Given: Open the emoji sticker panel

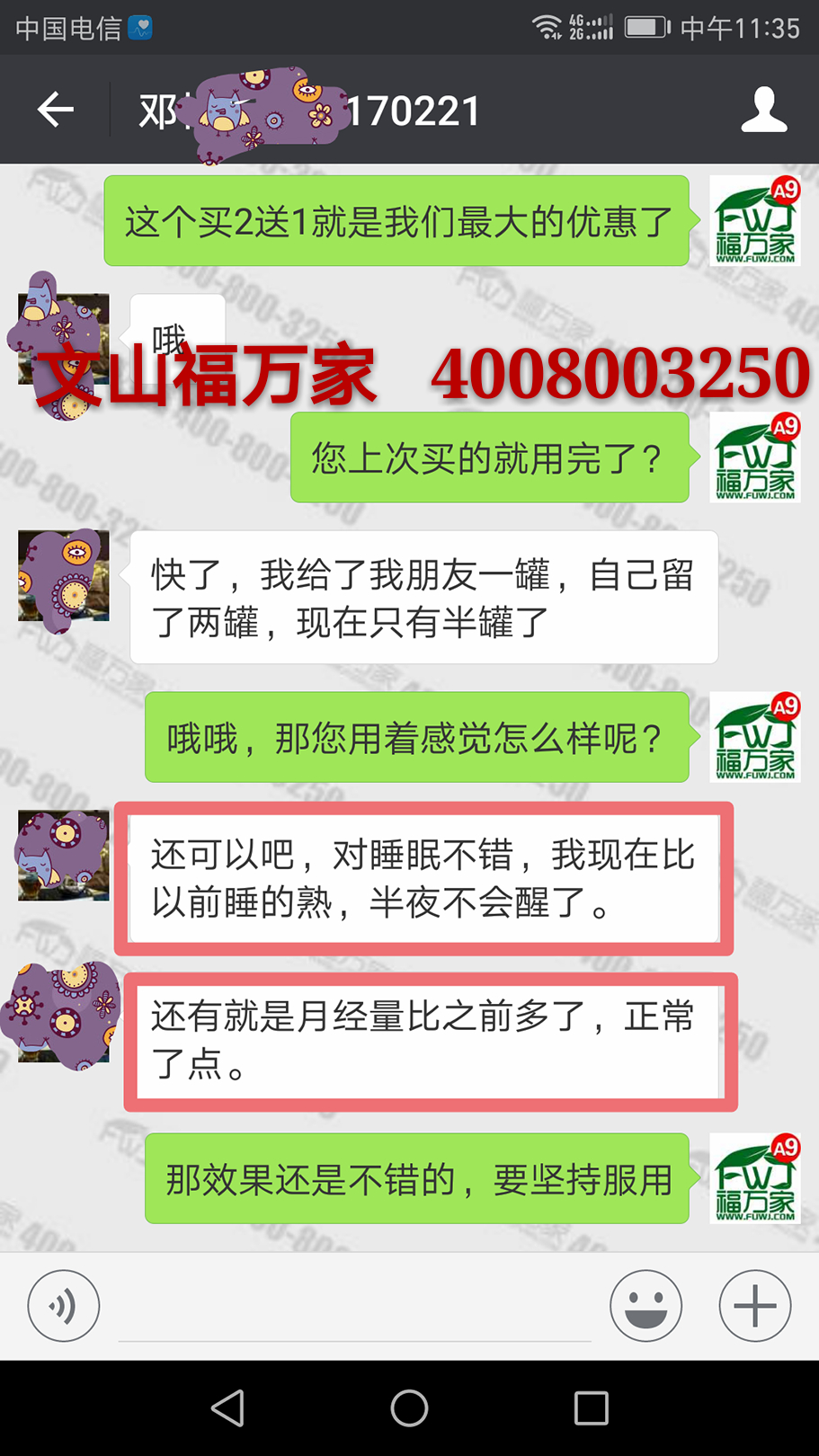Looking at the screenshot, I should click(645, 1306).
